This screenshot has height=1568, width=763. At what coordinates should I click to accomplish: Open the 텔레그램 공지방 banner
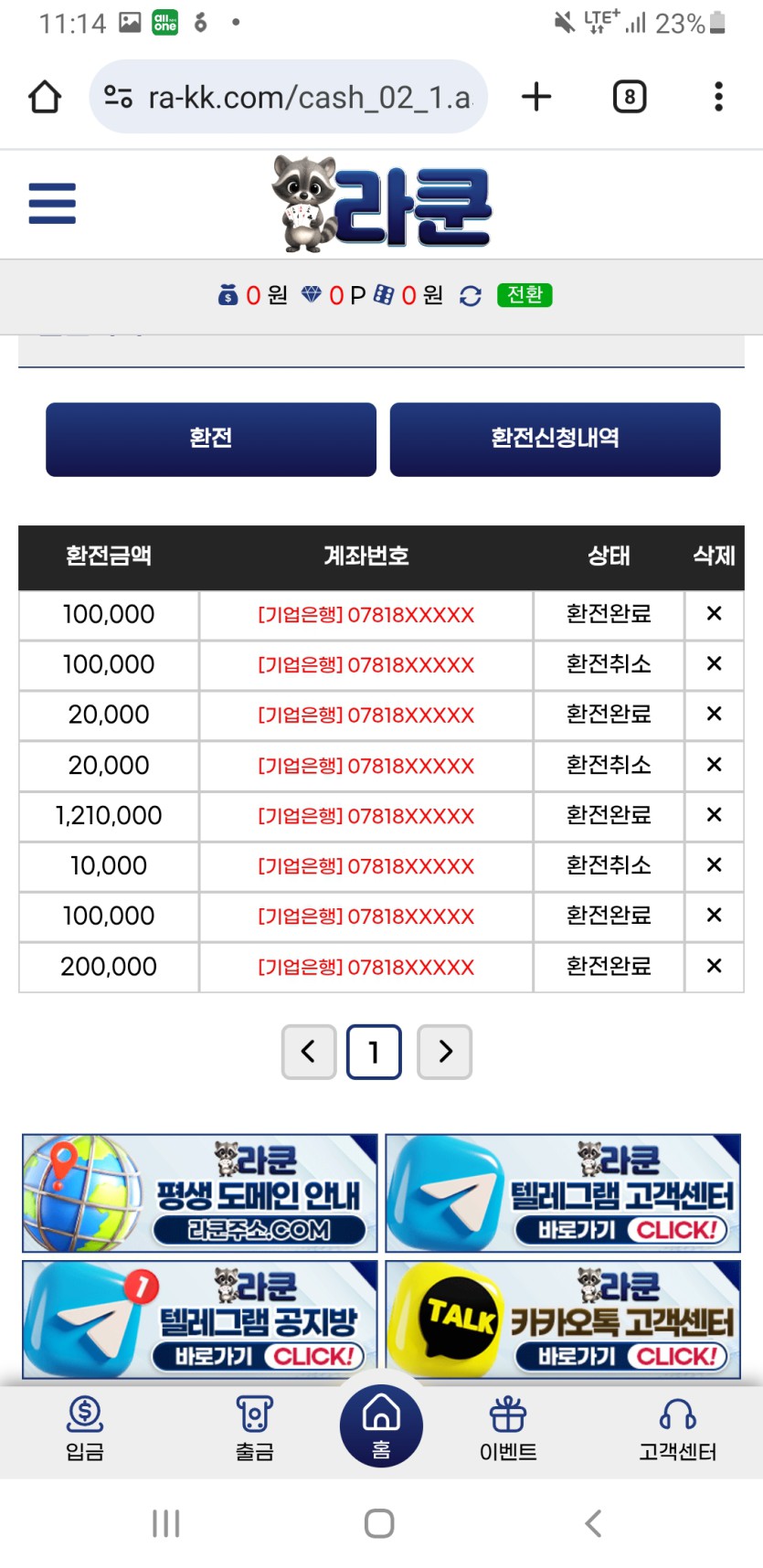(x=199, y=1319)
